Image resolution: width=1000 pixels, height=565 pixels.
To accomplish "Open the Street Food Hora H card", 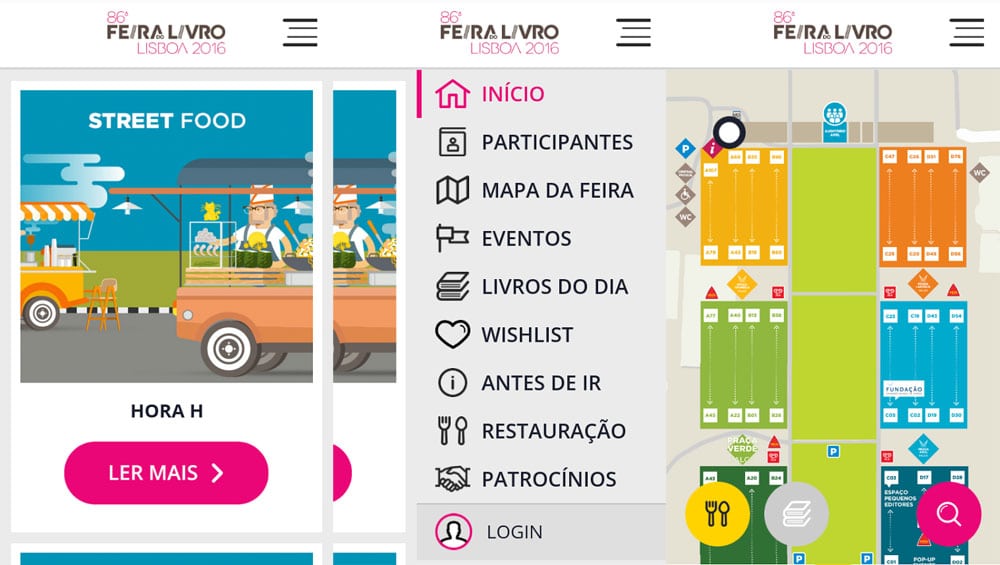I will (x=166, y=236).
